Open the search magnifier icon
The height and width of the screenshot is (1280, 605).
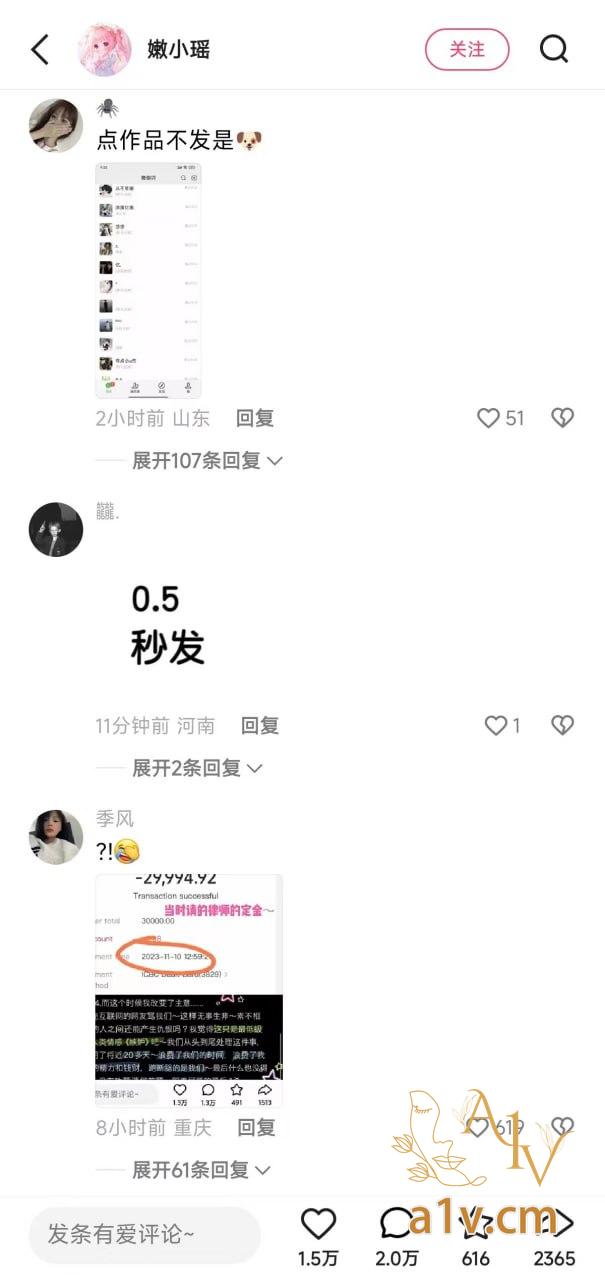pos(554,49)
